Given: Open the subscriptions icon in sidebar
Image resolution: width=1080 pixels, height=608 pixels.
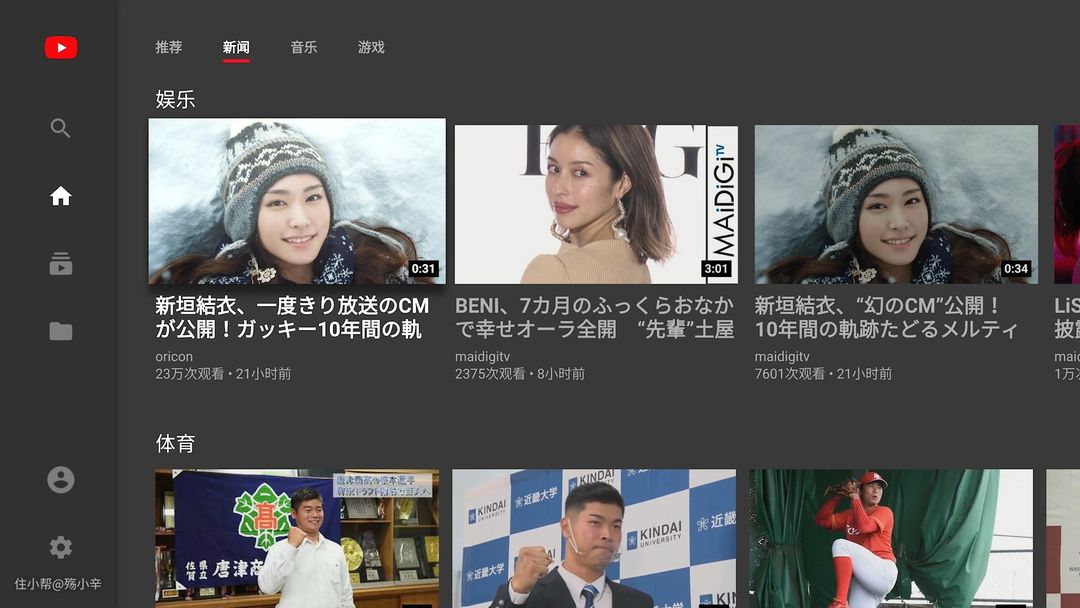Looking at the screenshot, I should click(61, 265).
